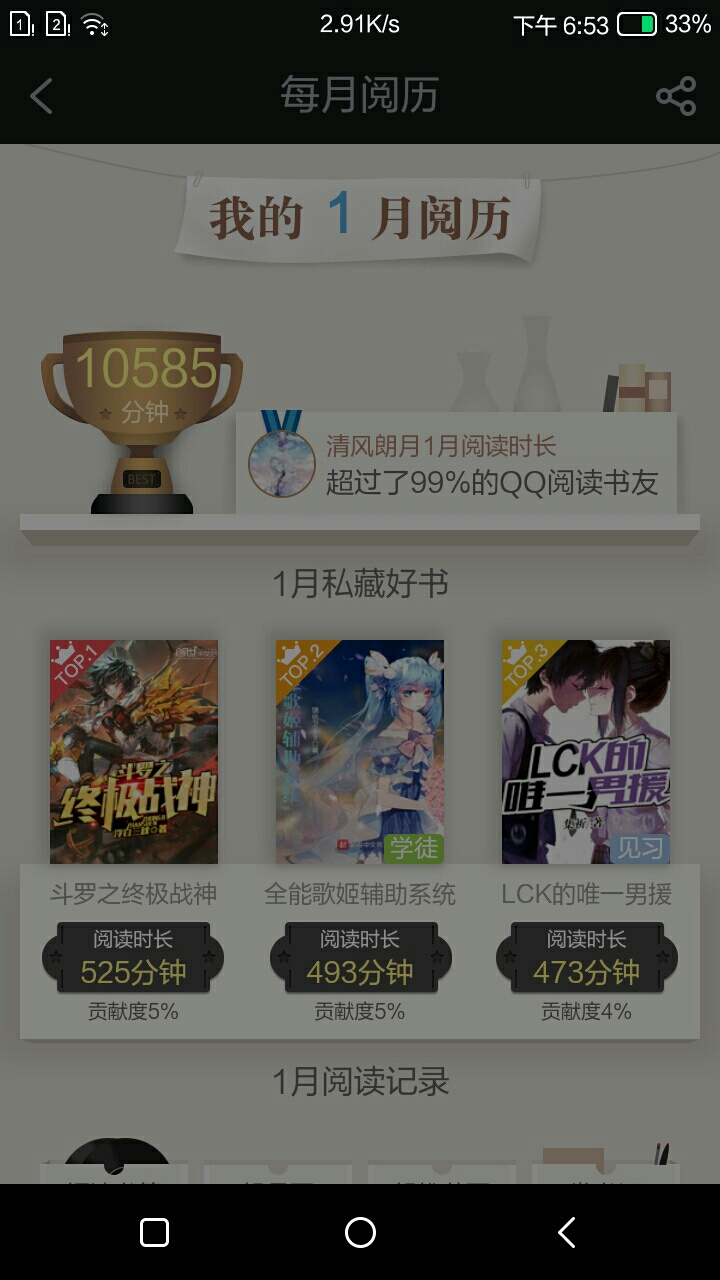720x1280 pixels.
Task: Open the book 全能歌姬辅助系统
Action: pyautogui.click(x=360, y=752)
